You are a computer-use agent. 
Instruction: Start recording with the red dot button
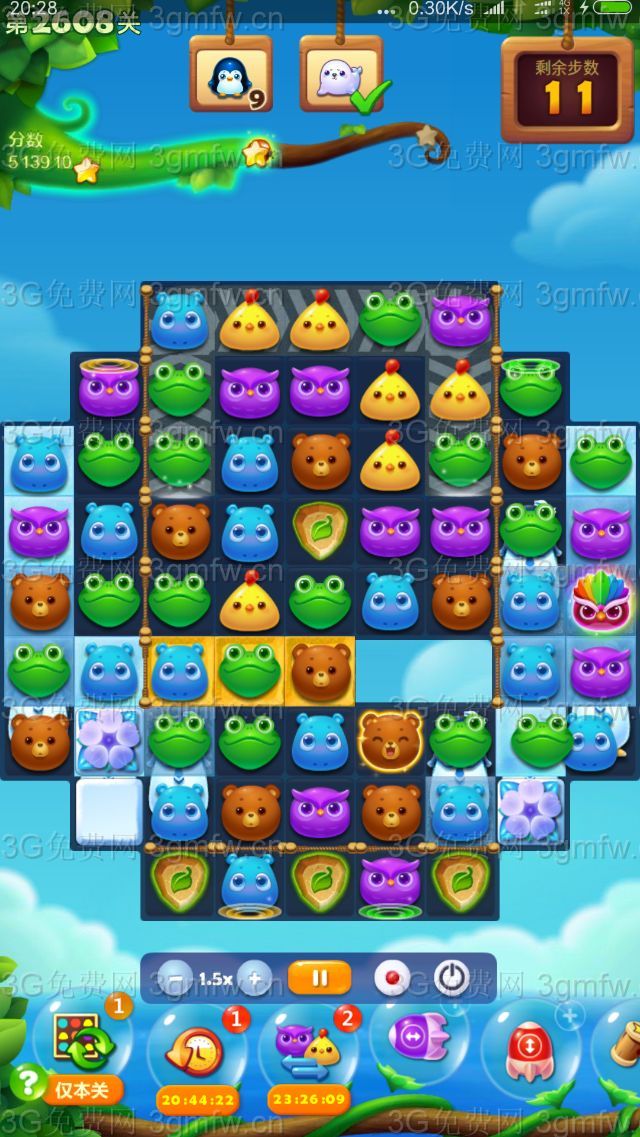tap(391, 978)
